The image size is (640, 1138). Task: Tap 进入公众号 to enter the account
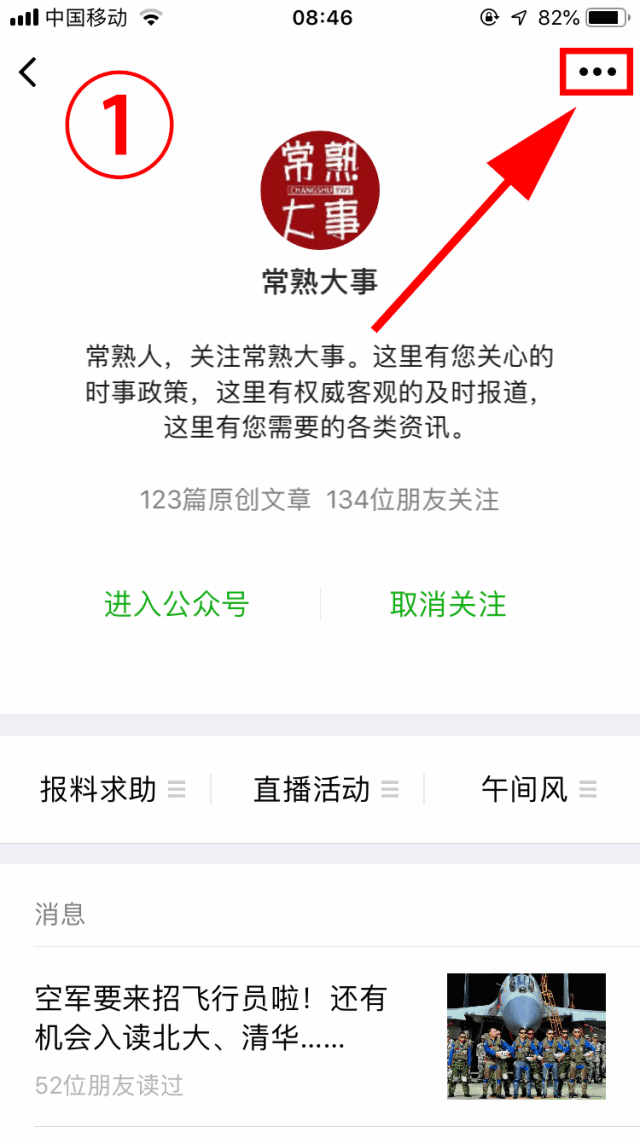click(176, 605)
